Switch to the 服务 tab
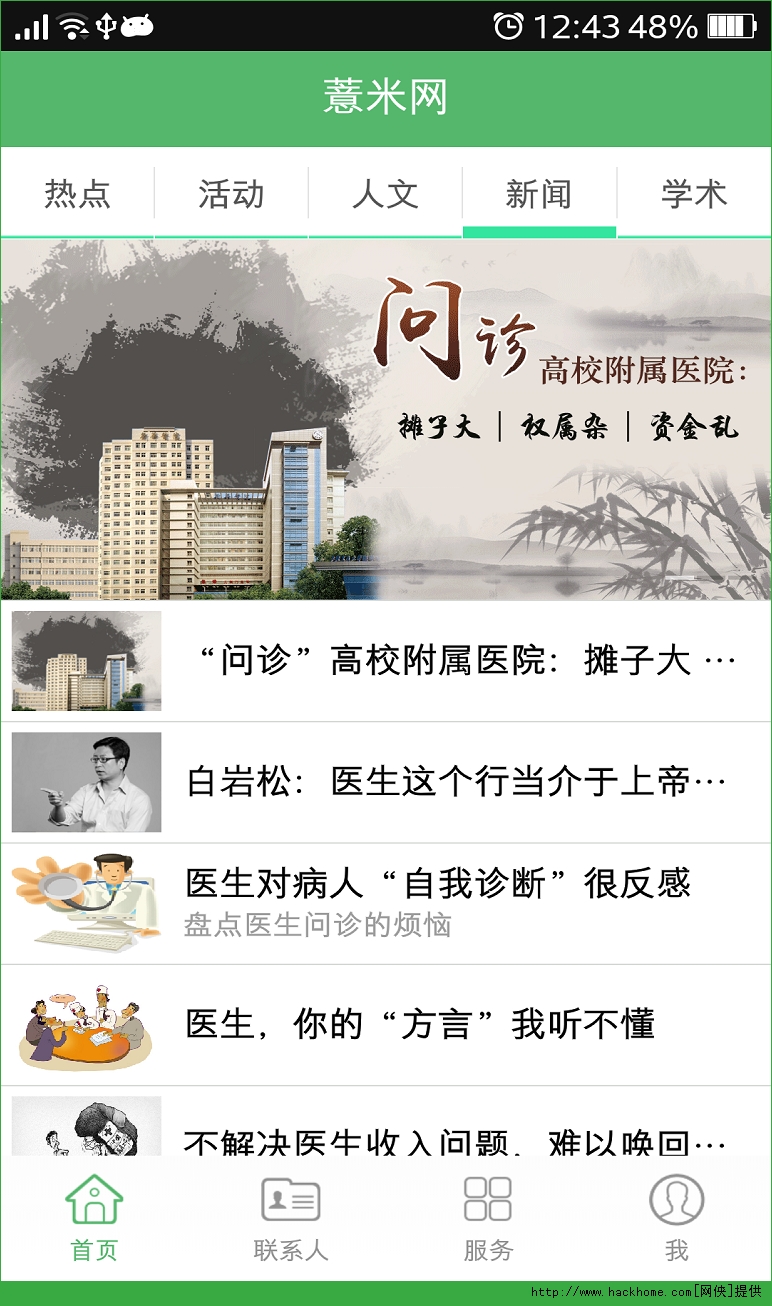This screenshot has height=1306, width=772. click(x=488, y=1217)
